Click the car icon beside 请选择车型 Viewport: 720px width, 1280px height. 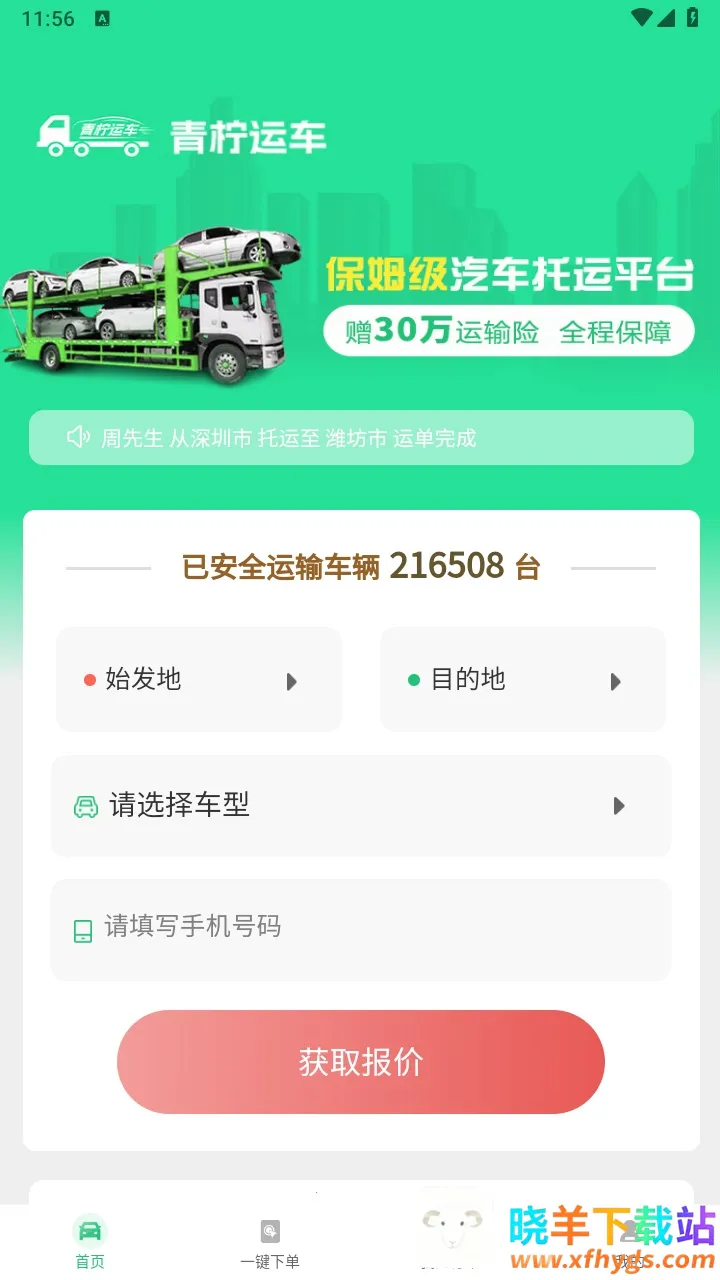click(x=84, y=806)
